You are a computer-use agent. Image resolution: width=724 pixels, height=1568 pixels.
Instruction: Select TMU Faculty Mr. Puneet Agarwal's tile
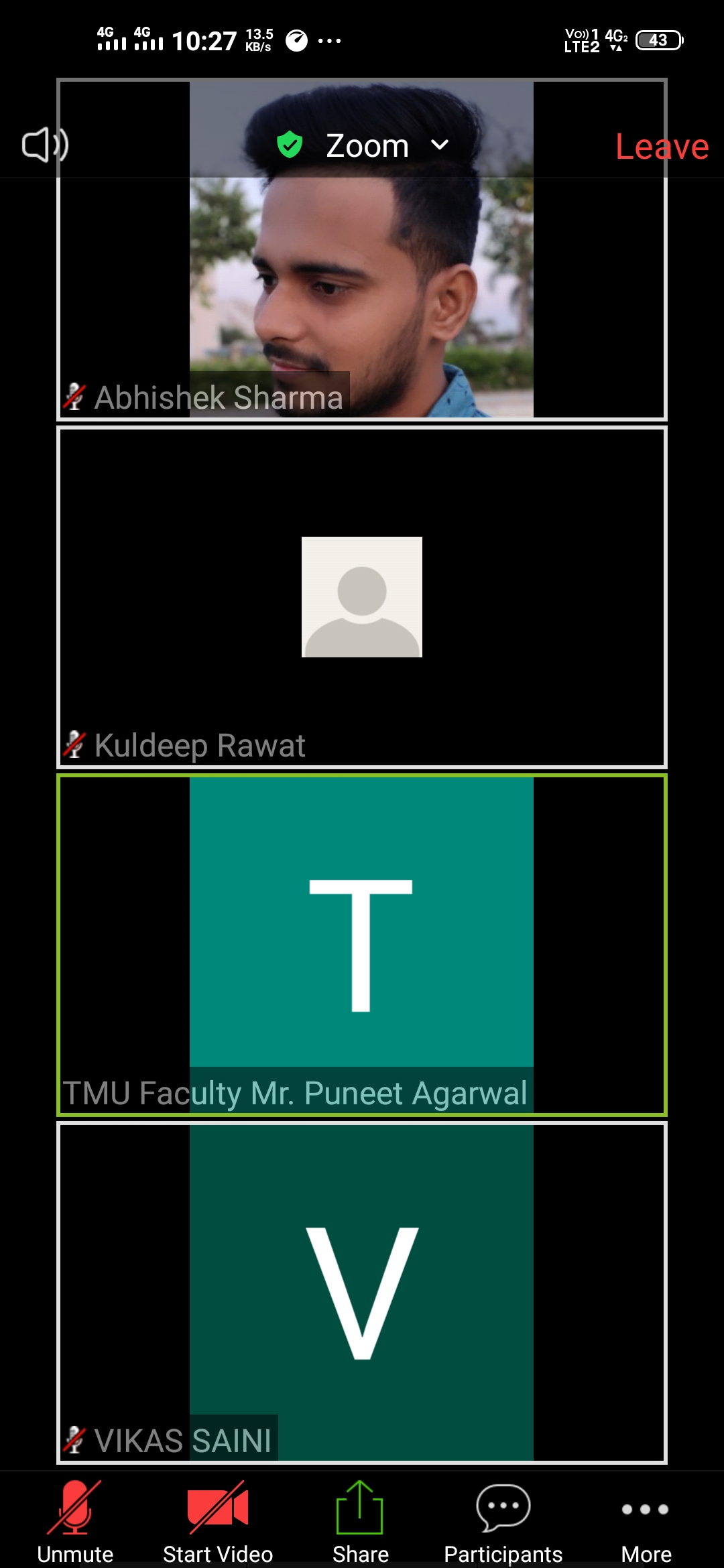click(x=362, y=945)
